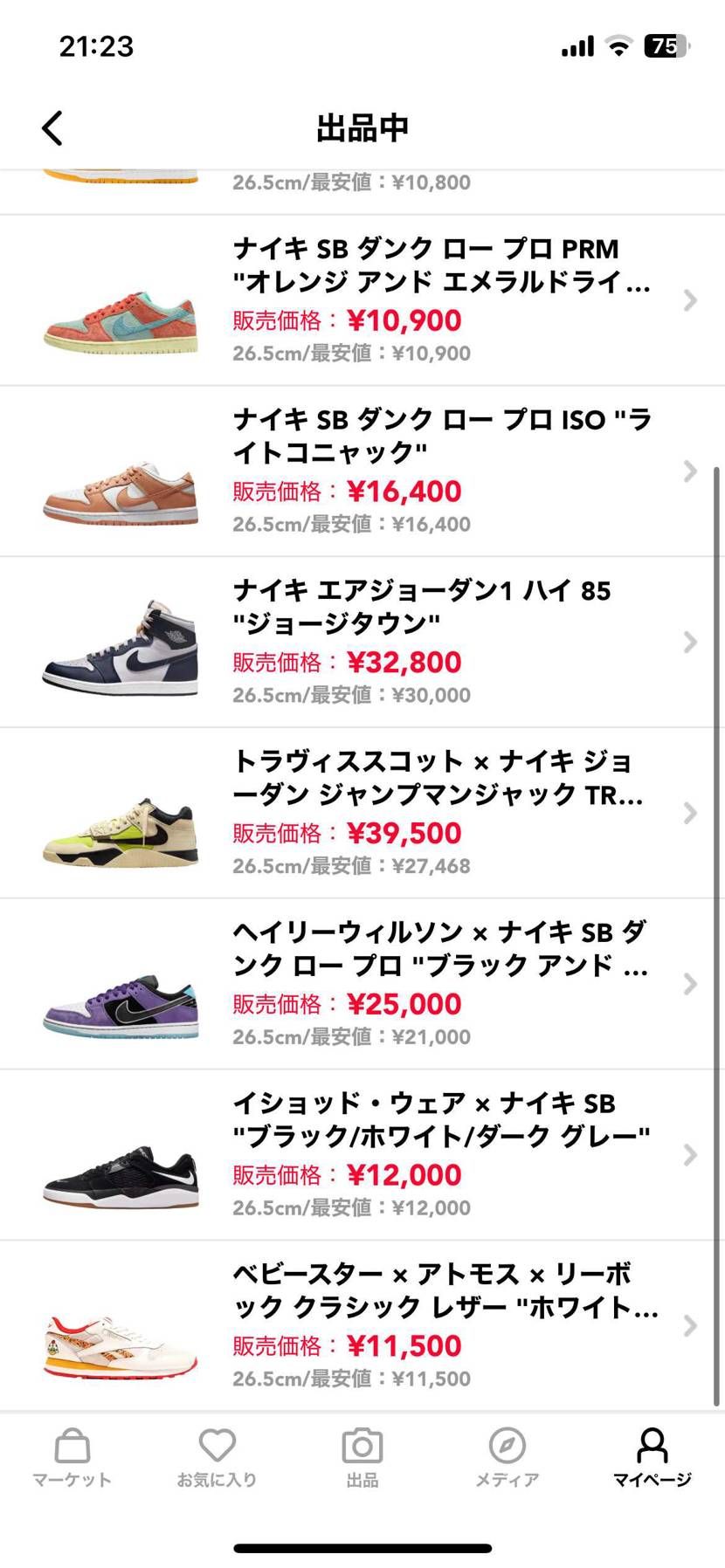Tap the back chevron at top left
The image size is (725, 1568).
coord(52,127)
